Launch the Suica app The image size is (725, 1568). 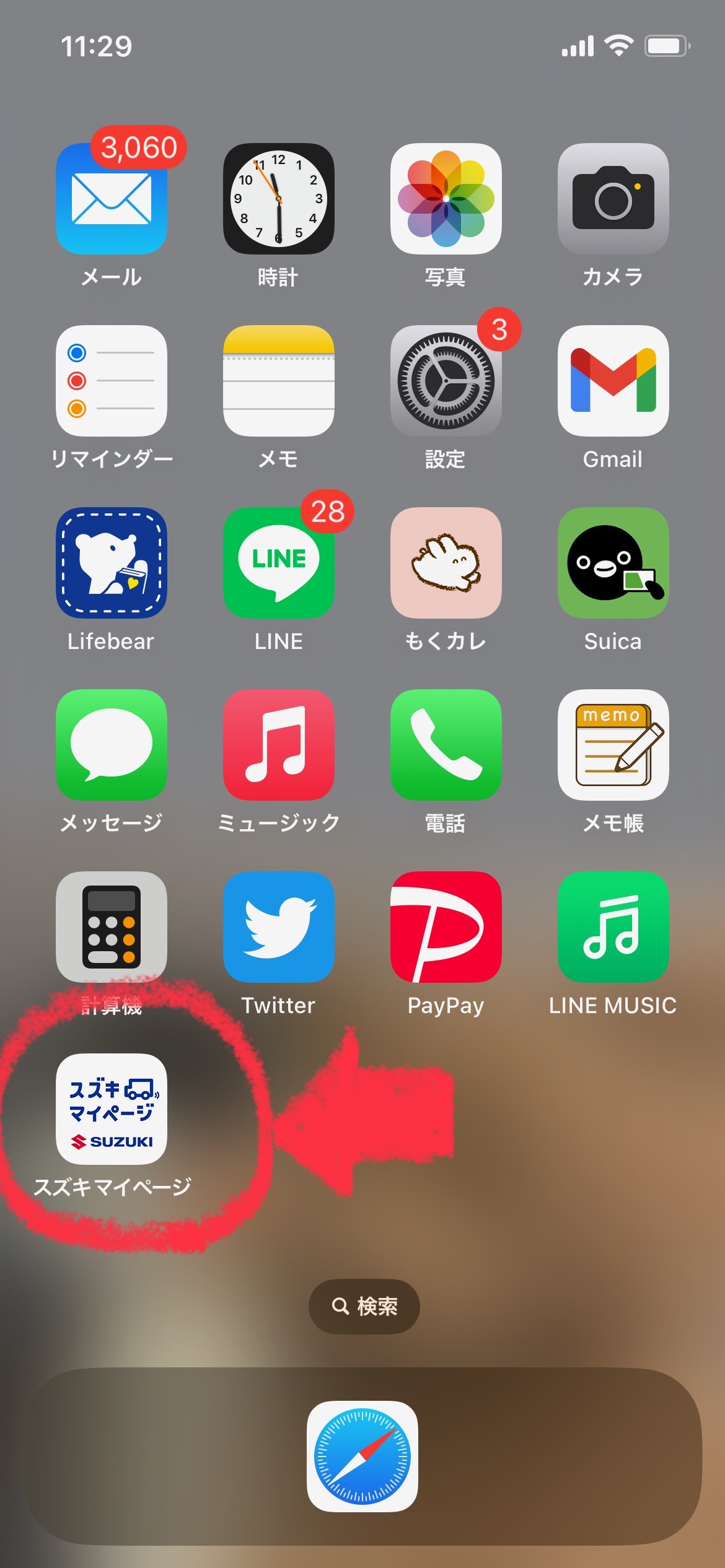pyautogui.click(x=613, y=563)
